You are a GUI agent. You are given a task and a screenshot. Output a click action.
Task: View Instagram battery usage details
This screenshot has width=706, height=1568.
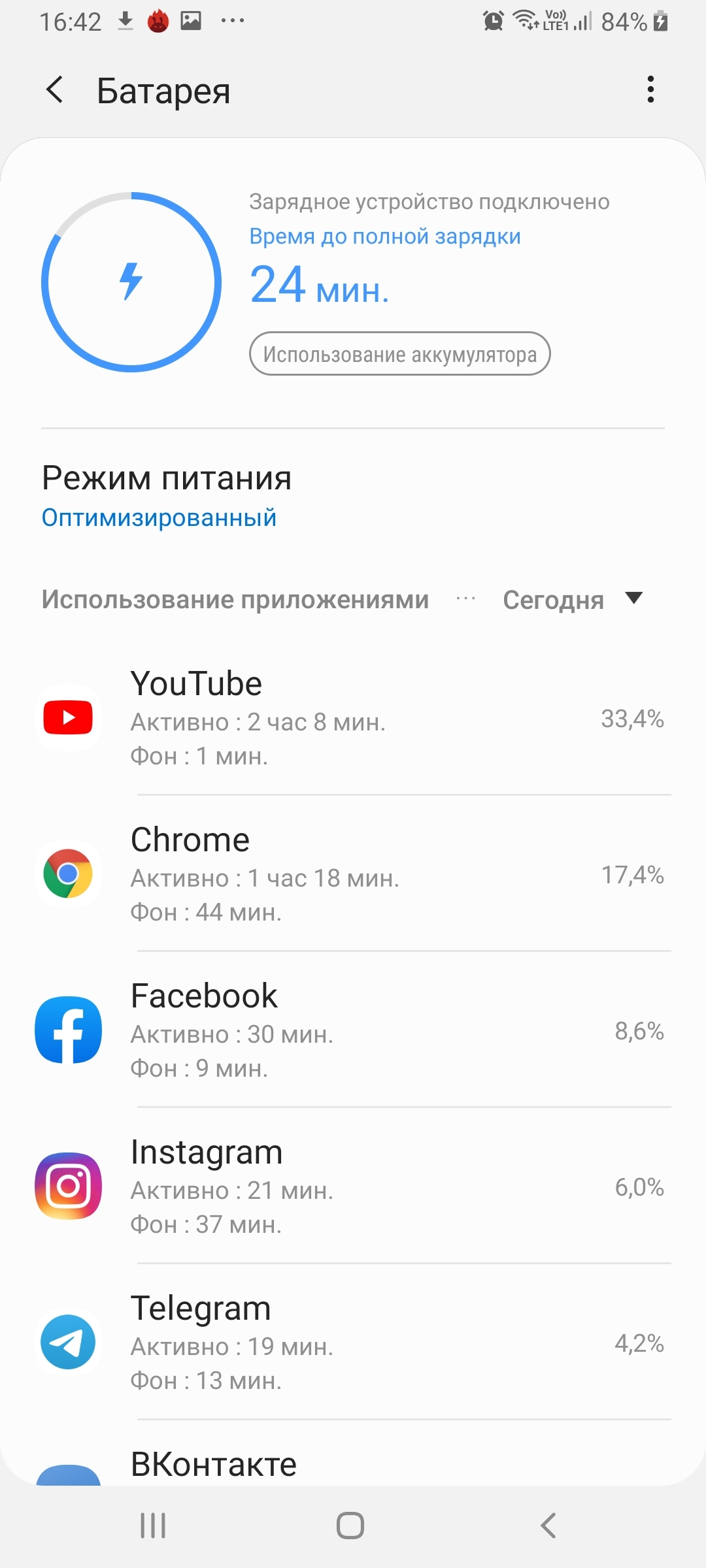click(x=353, y=1186)
